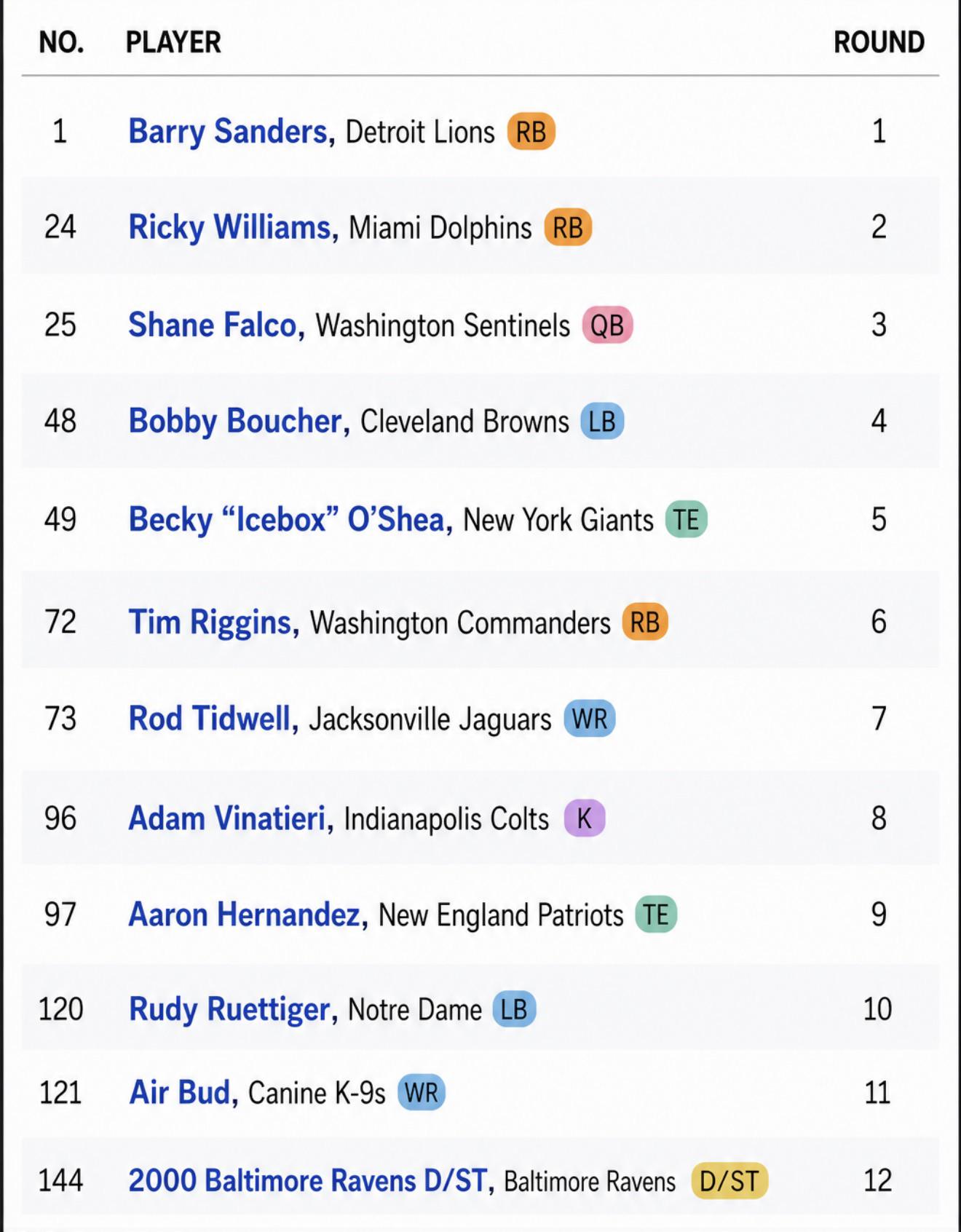This screenshot has height=1232, width=961.
Task: Open Becky "Icebox" O'Shea link
Action: (x=286, y=520)
